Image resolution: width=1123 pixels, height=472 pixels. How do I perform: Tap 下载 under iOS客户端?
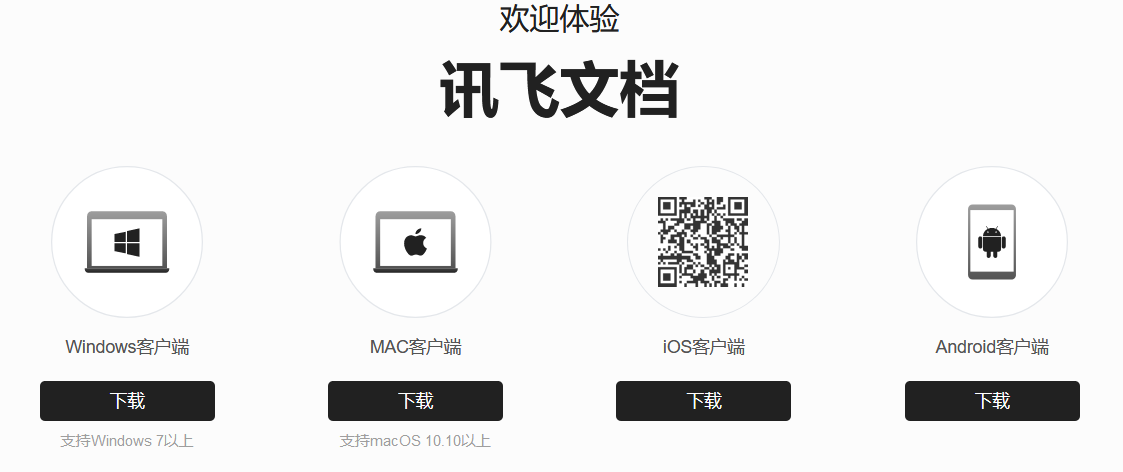[703, 401]
